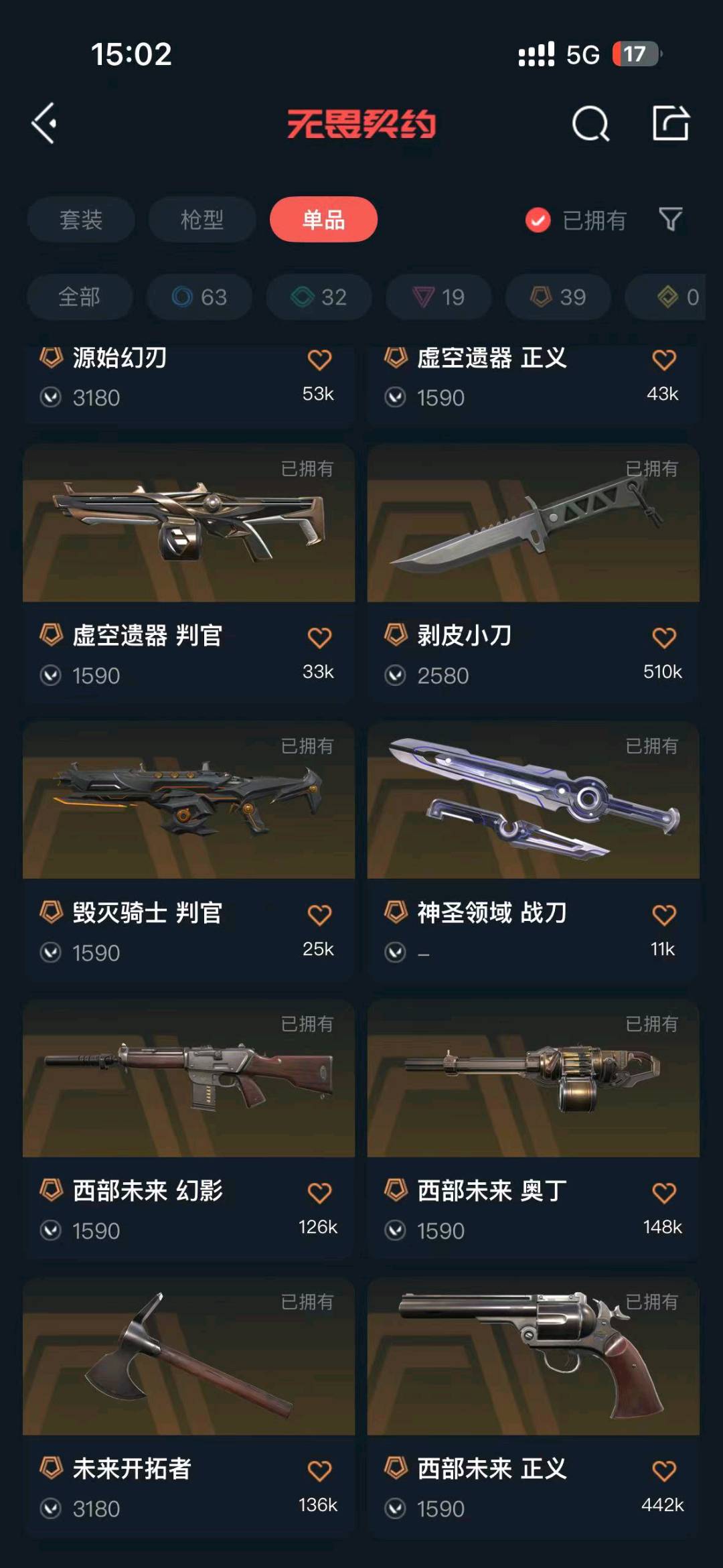This screenshot has height=1568, width=723.
Task: Filter by the chip showing 39
Action: point(558,297)
